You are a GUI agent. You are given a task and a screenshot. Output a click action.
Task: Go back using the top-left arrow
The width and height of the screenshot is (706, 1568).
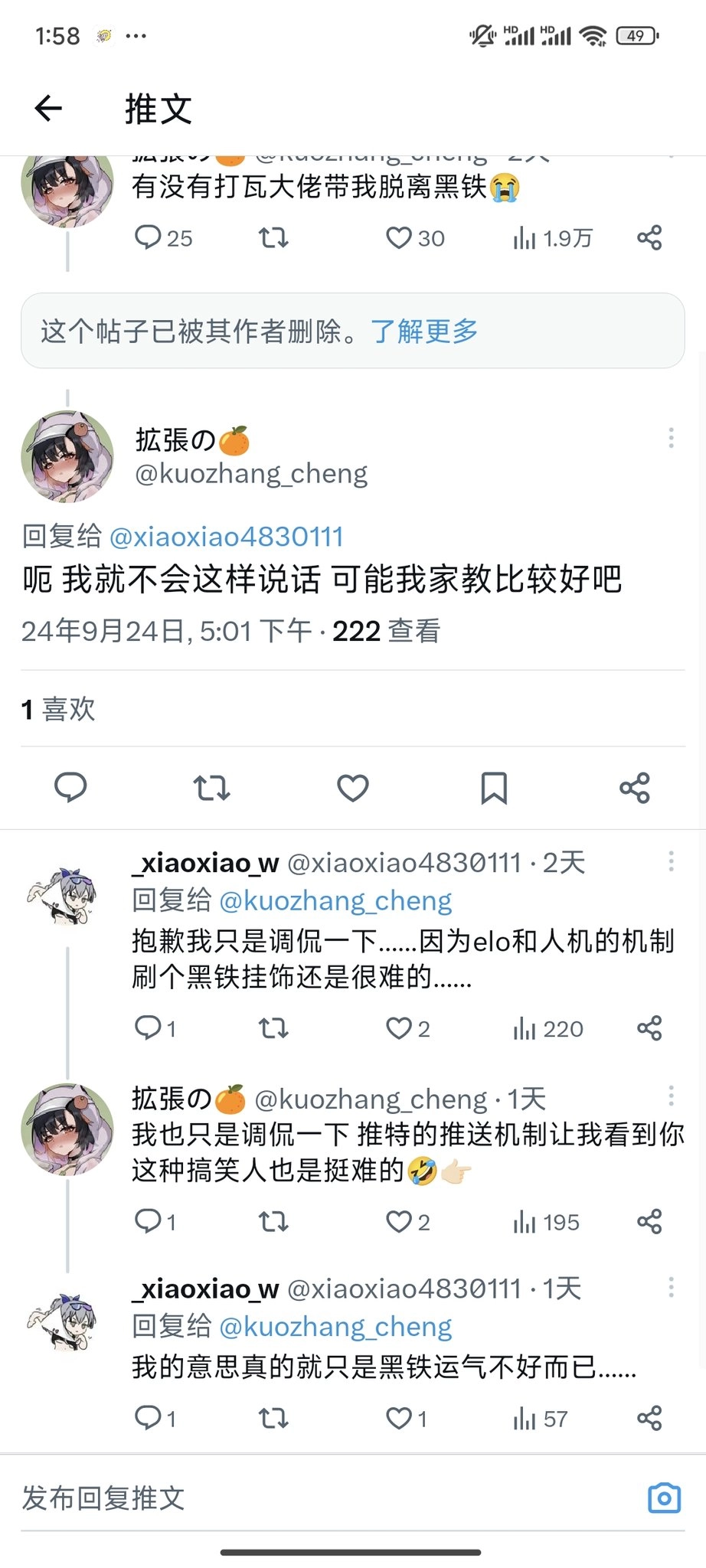(x=48, y=108)
